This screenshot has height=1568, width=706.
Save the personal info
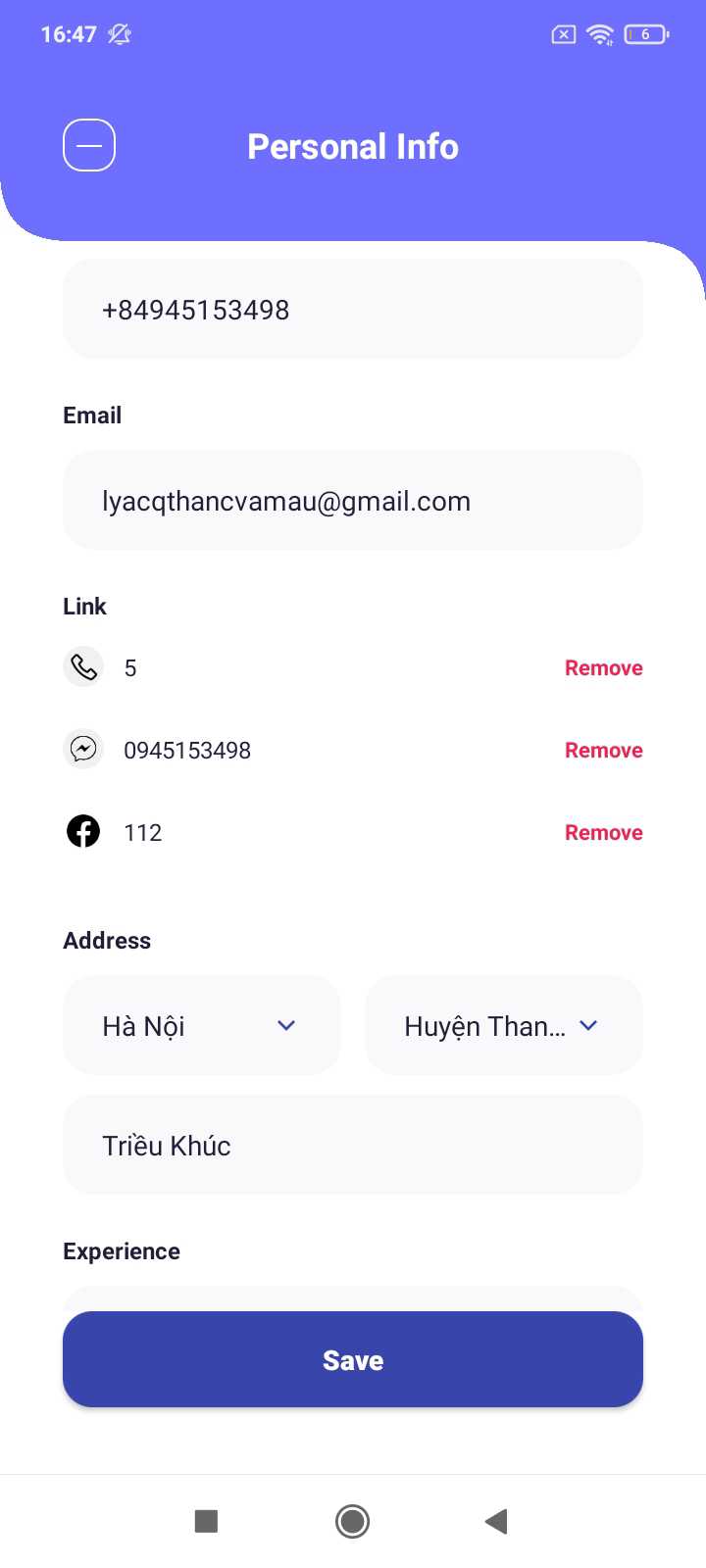coord(352,1359)
